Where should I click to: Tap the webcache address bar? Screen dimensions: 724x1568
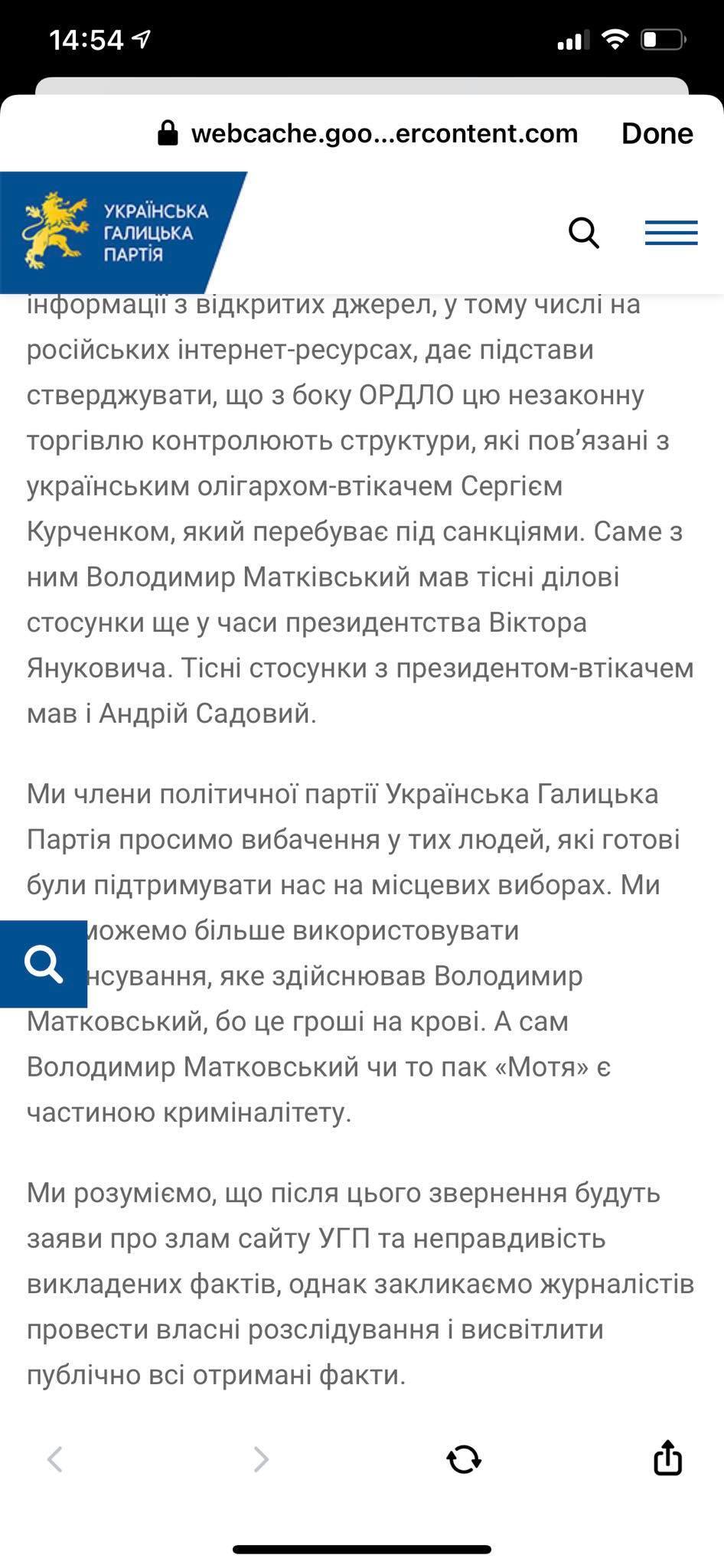[367, 133]
